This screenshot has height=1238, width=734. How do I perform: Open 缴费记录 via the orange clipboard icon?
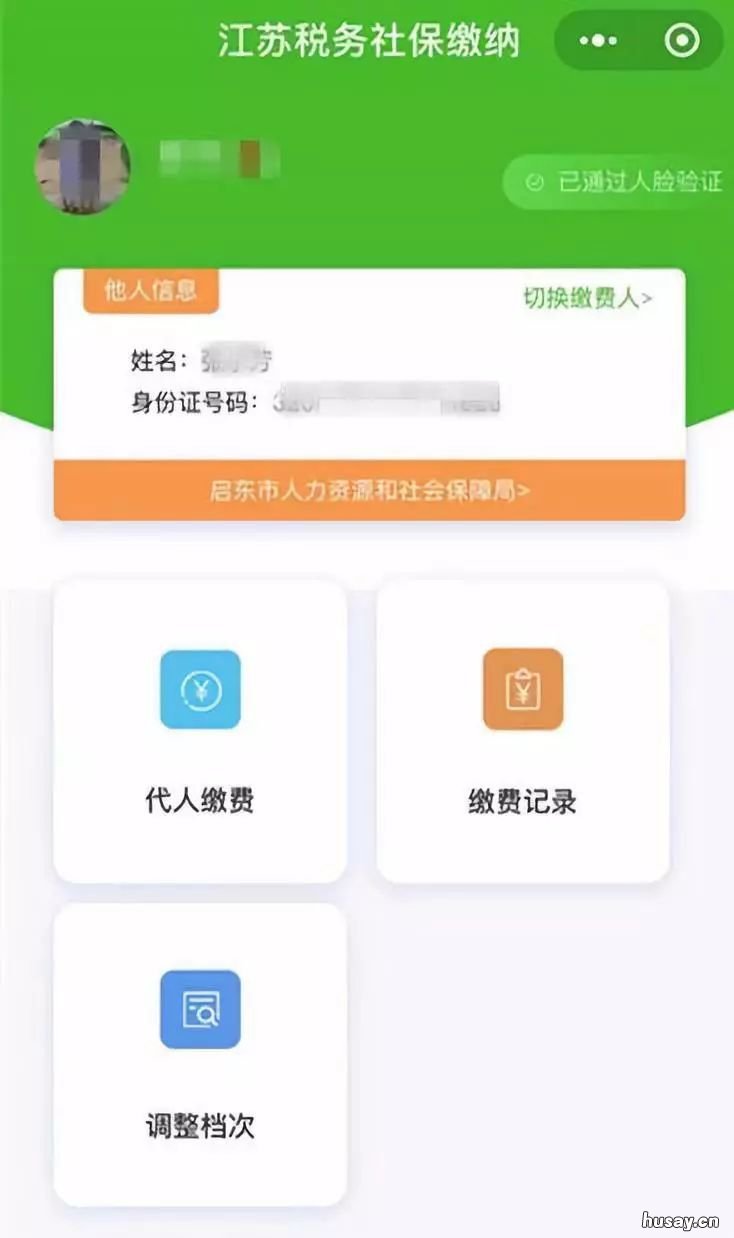(524, 690)
